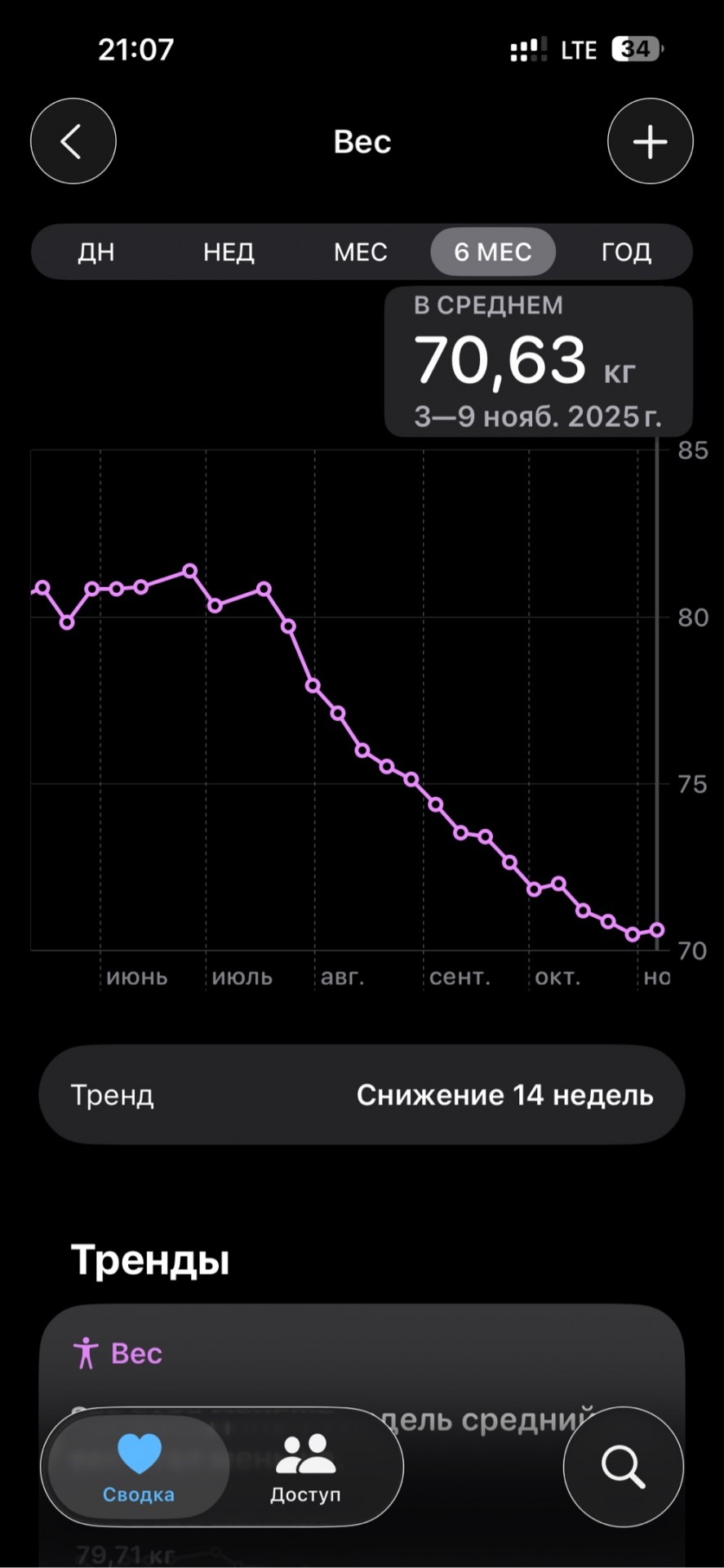Switch chart to ДН range
Screen dimensions: 724x1568
[96, 252]
